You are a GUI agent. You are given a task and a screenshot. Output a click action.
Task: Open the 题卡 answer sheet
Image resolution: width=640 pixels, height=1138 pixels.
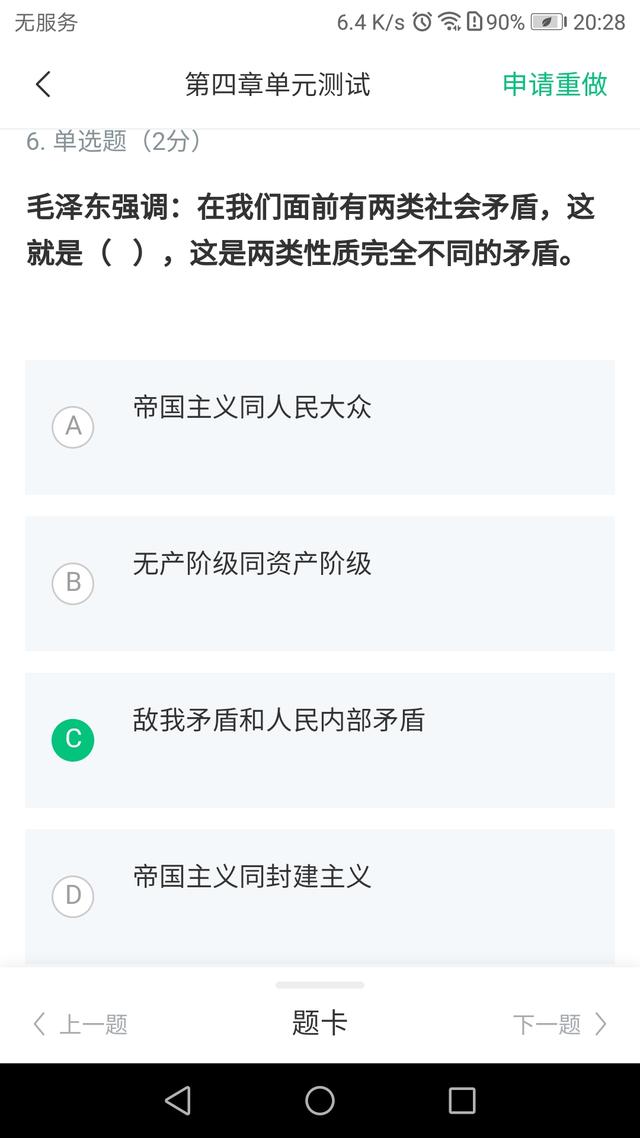[320, 1023]
